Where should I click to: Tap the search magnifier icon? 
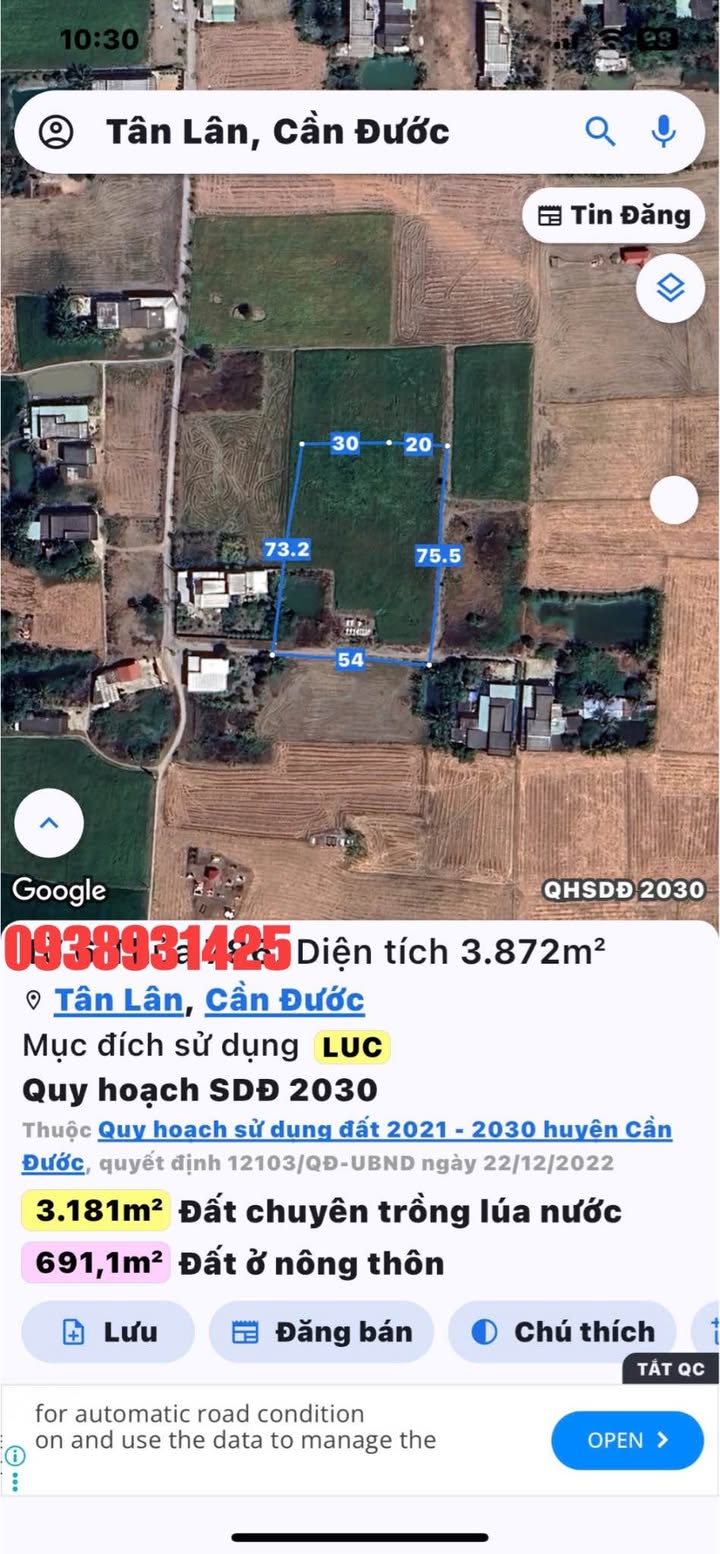(x=600, y=131)
